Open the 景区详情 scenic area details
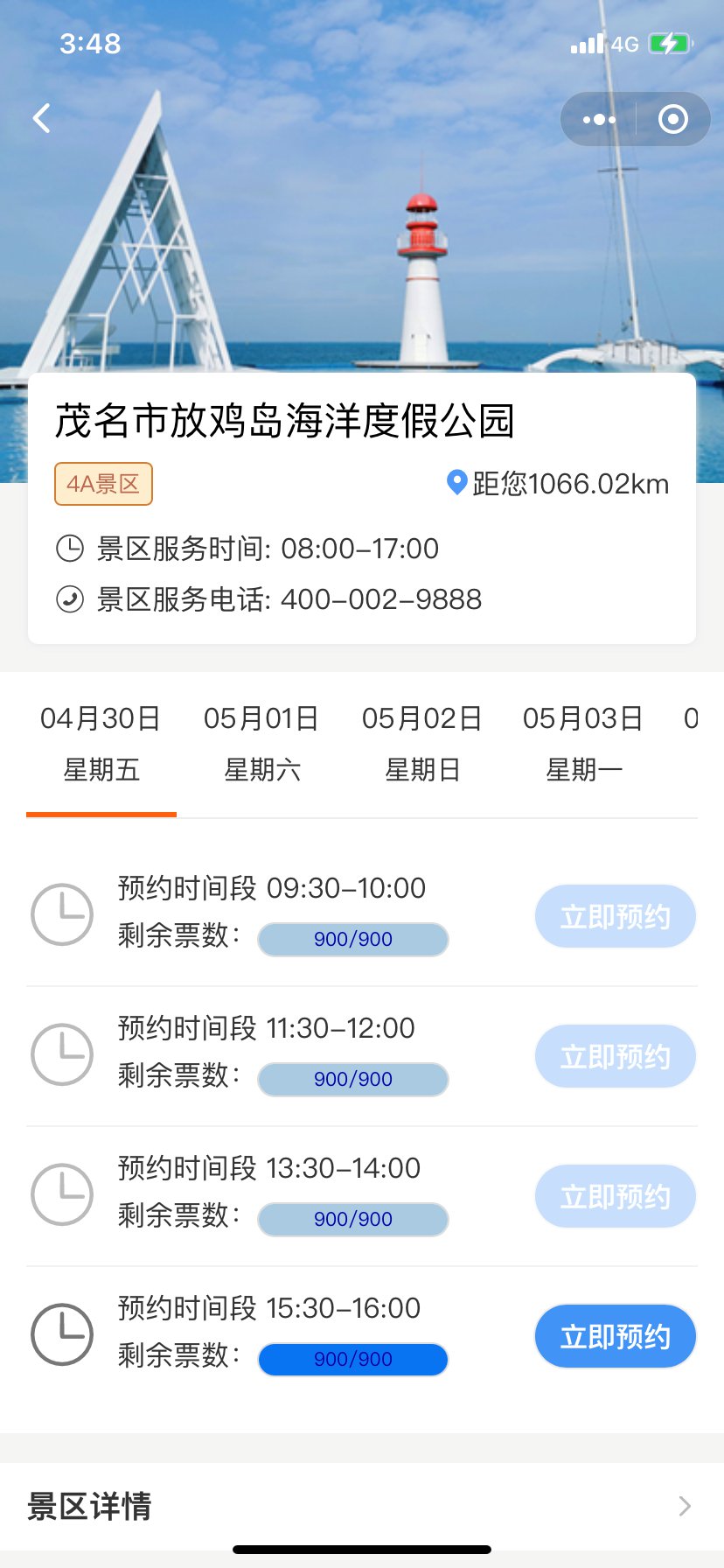The width and height of the screenshot is (724, 1568). [x=361, y=1506]
